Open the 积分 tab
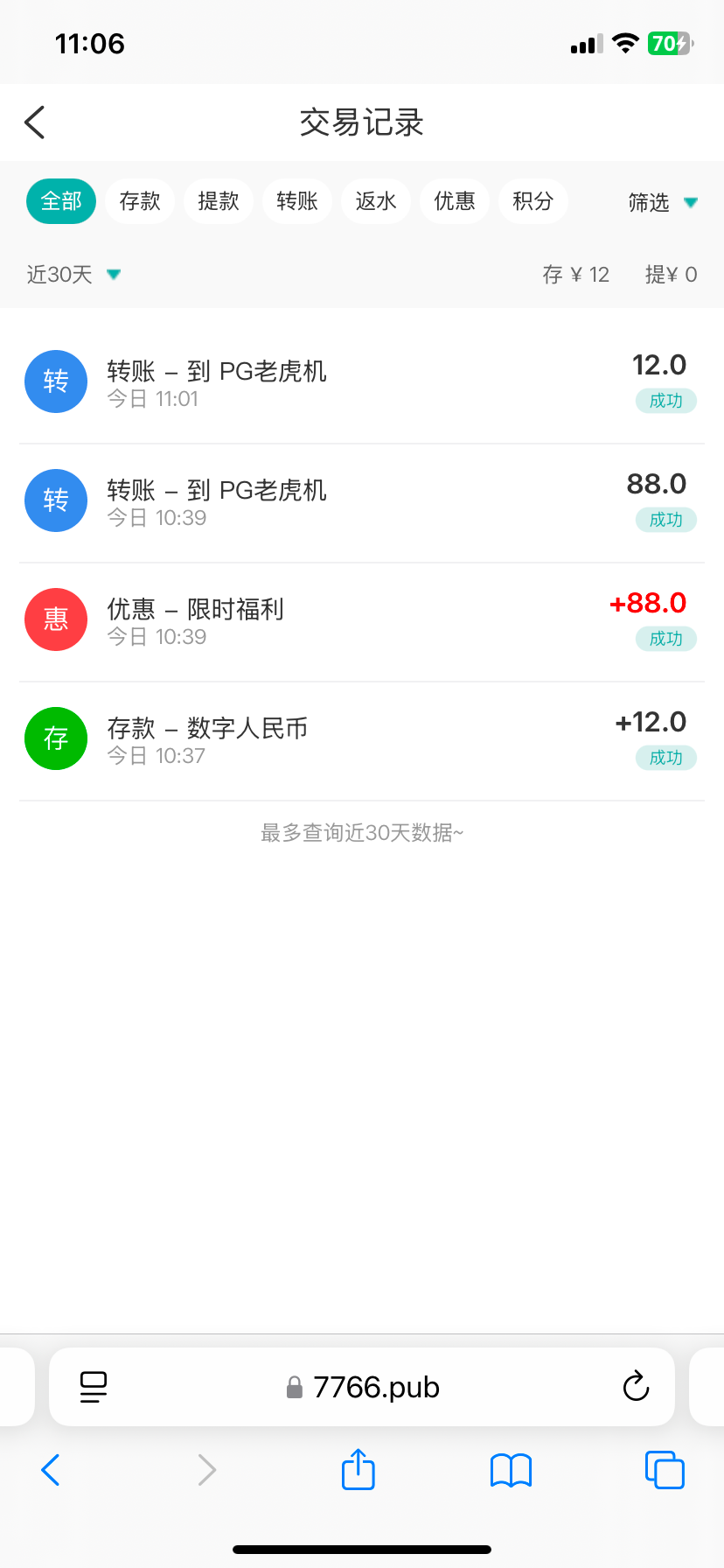This screenshot has width=724, height=1568. (x=533, y=201)
